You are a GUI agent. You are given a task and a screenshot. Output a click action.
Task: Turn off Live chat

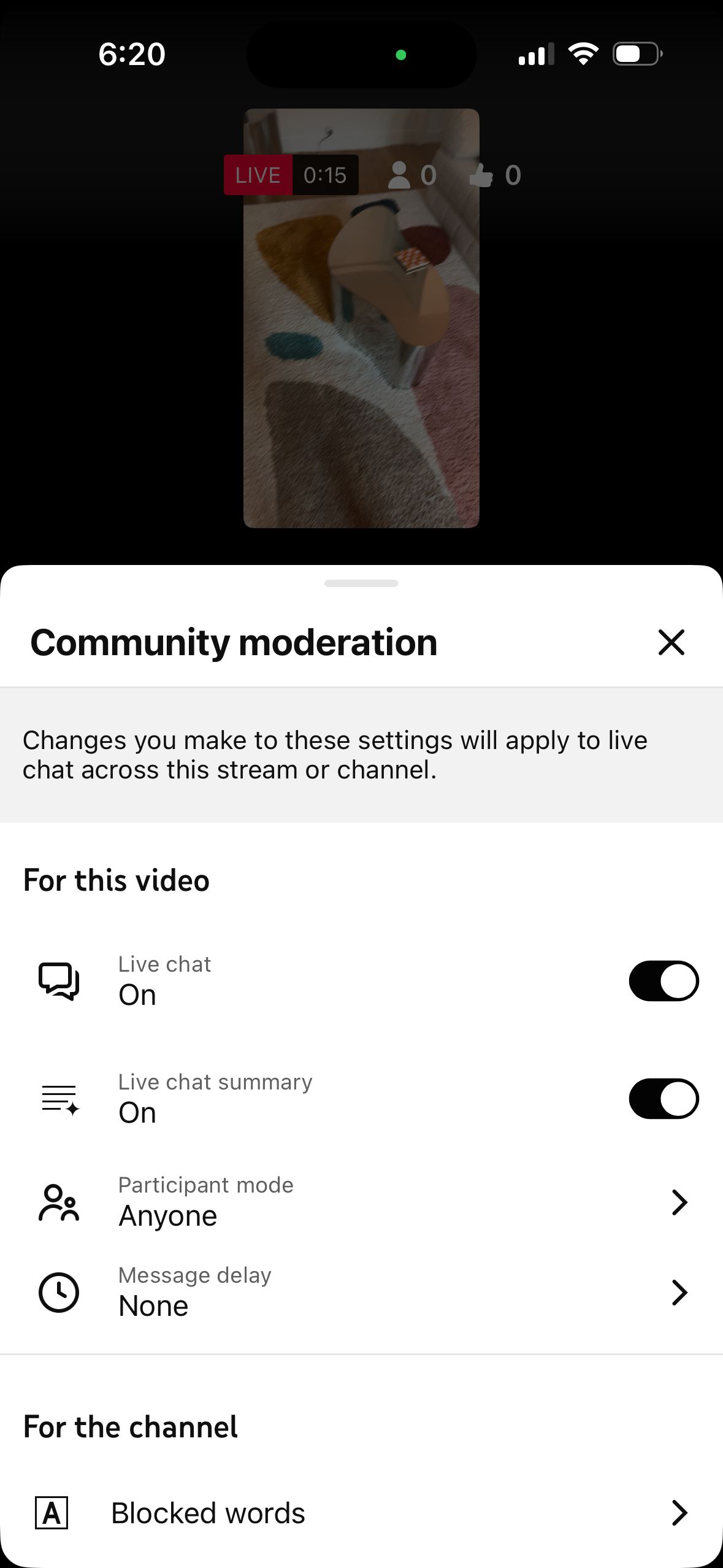point(663,982)
